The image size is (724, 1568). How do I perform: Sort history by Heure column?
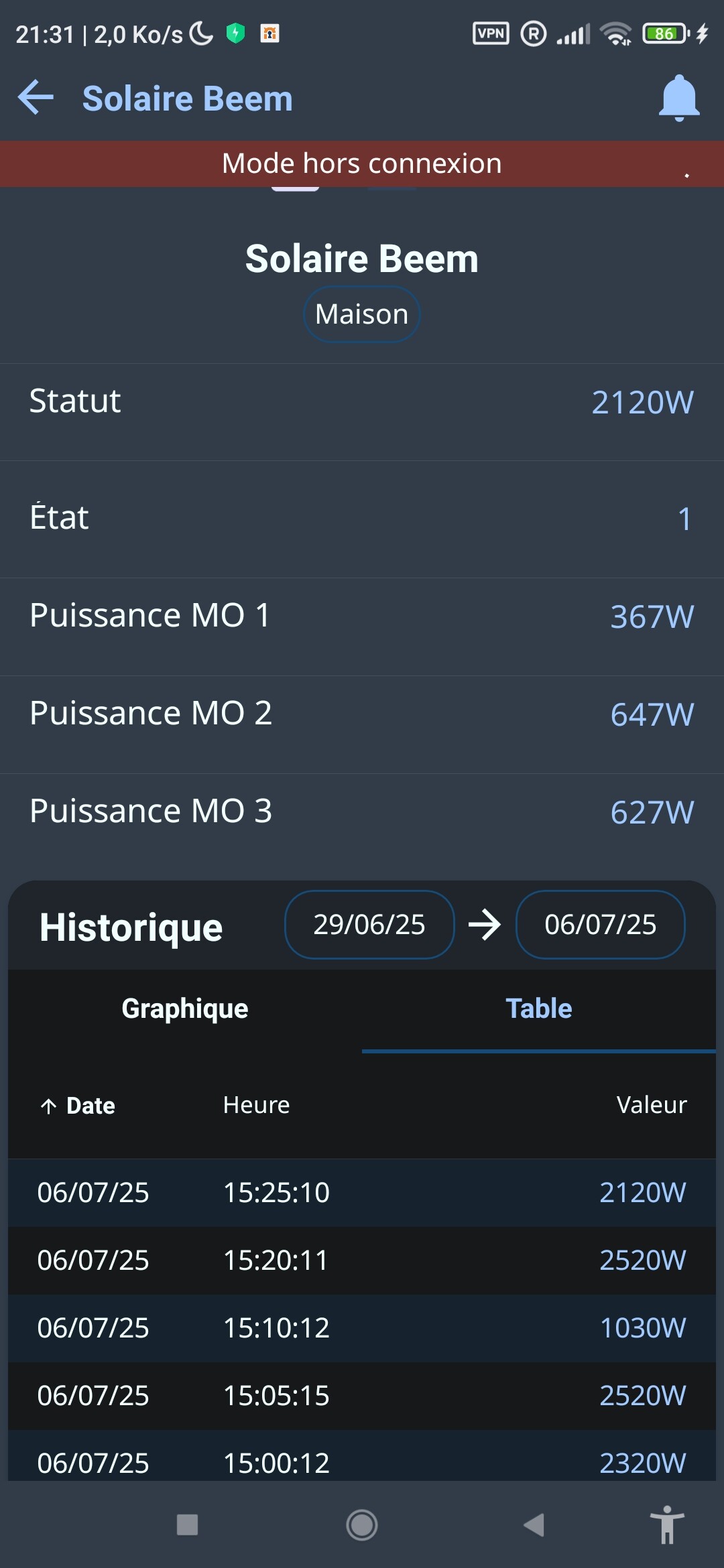pos(257,1106)
